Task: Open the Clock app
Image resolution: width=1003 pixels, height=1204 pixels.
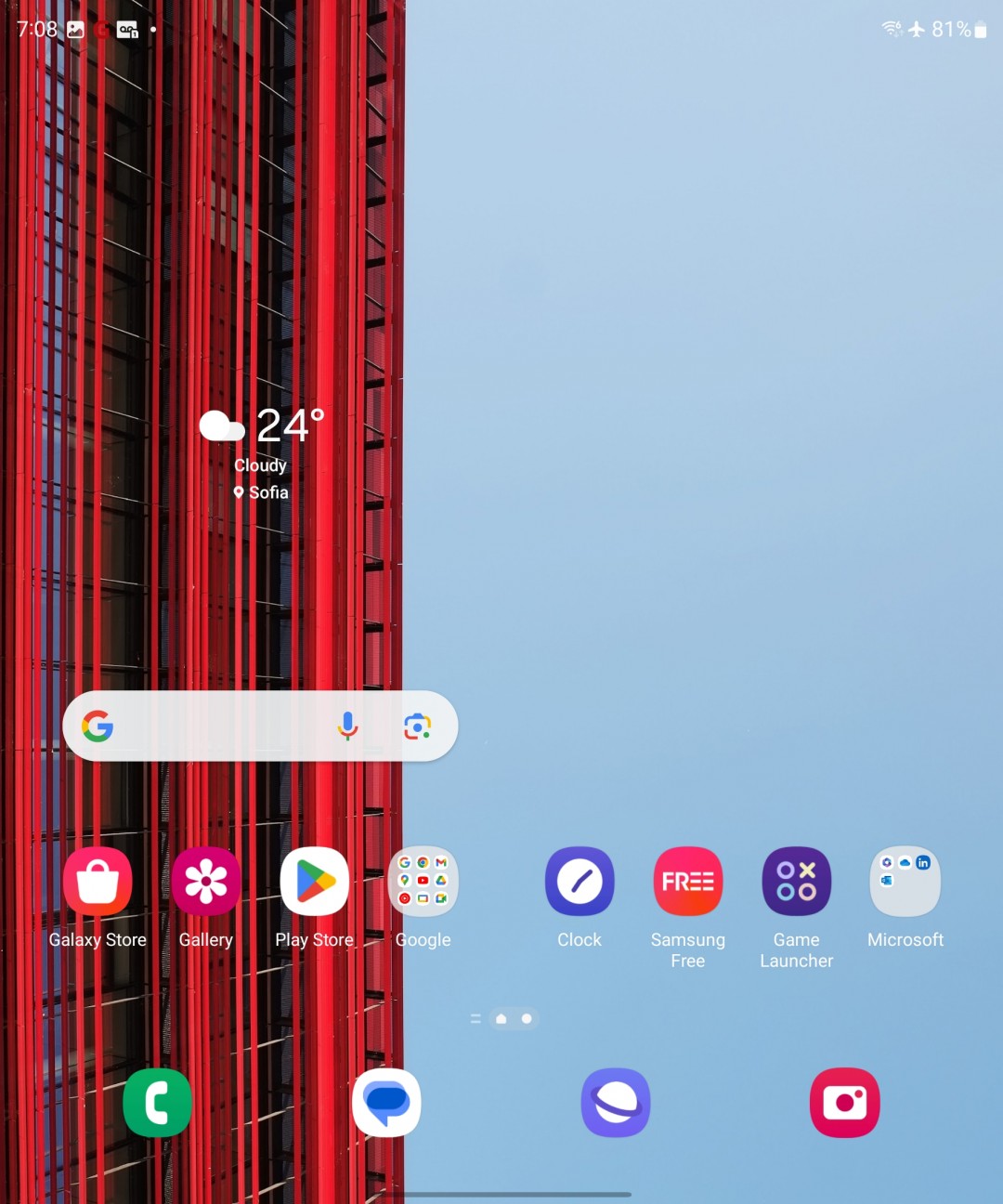Action: click(580, 882)
